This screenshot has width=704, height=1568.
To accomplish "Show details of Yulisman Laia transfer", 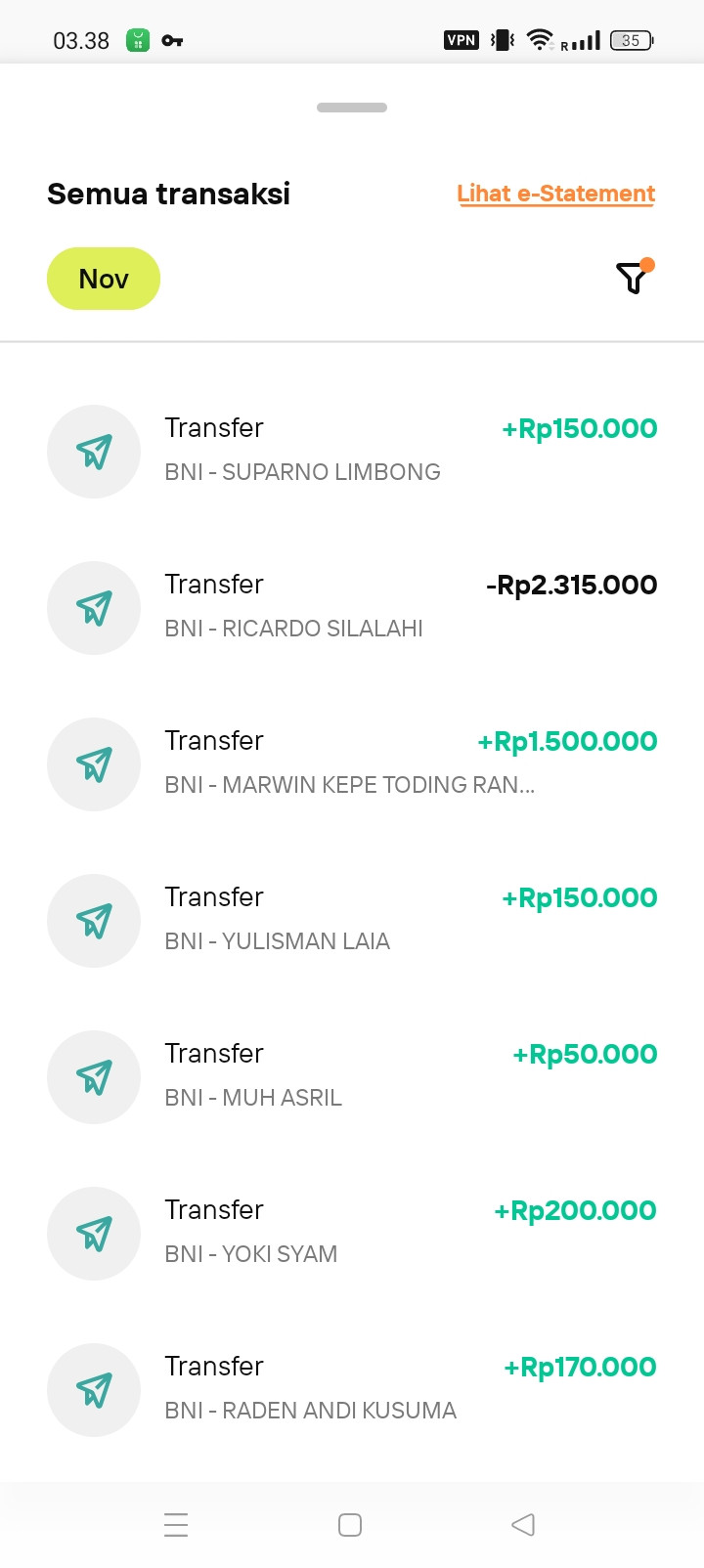I will coord(352,920).
